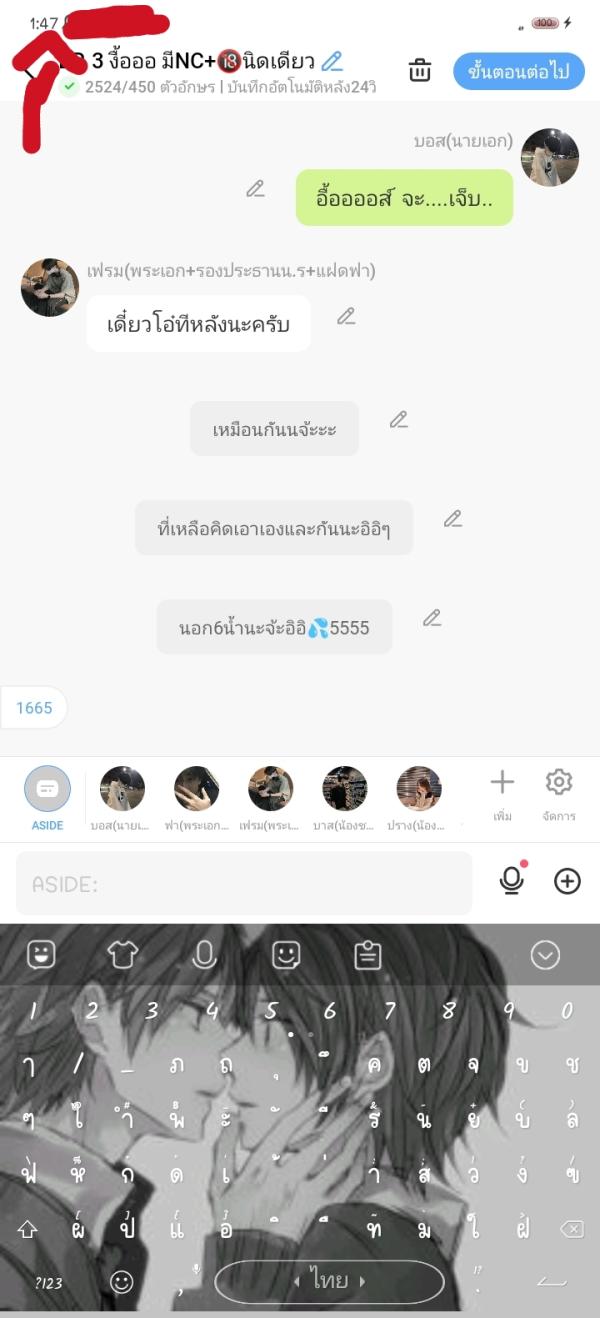
Task: Edit the aside นอก6น้ำนะจ้ะอิอิ
Action: pos(431,617)
